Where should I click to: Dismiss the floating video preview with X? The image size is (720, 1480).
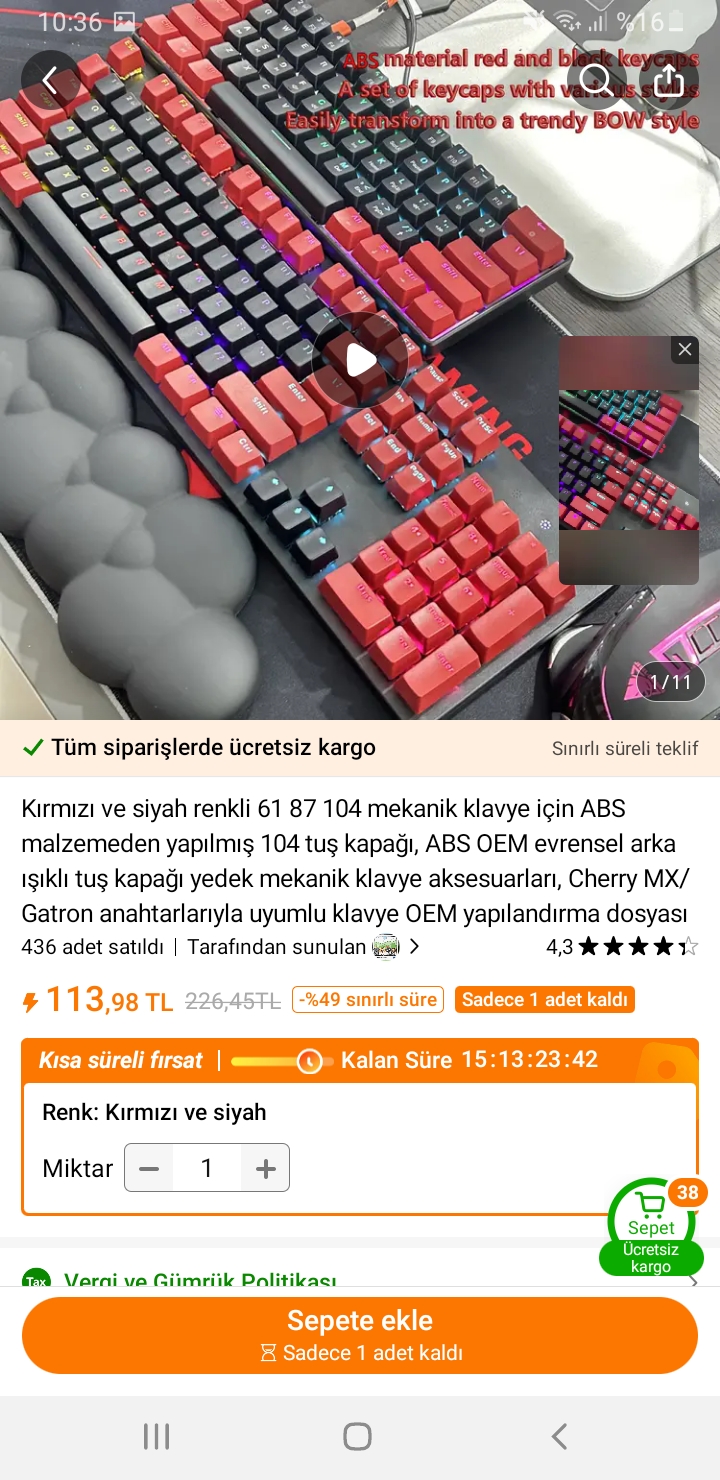point(685,349)
